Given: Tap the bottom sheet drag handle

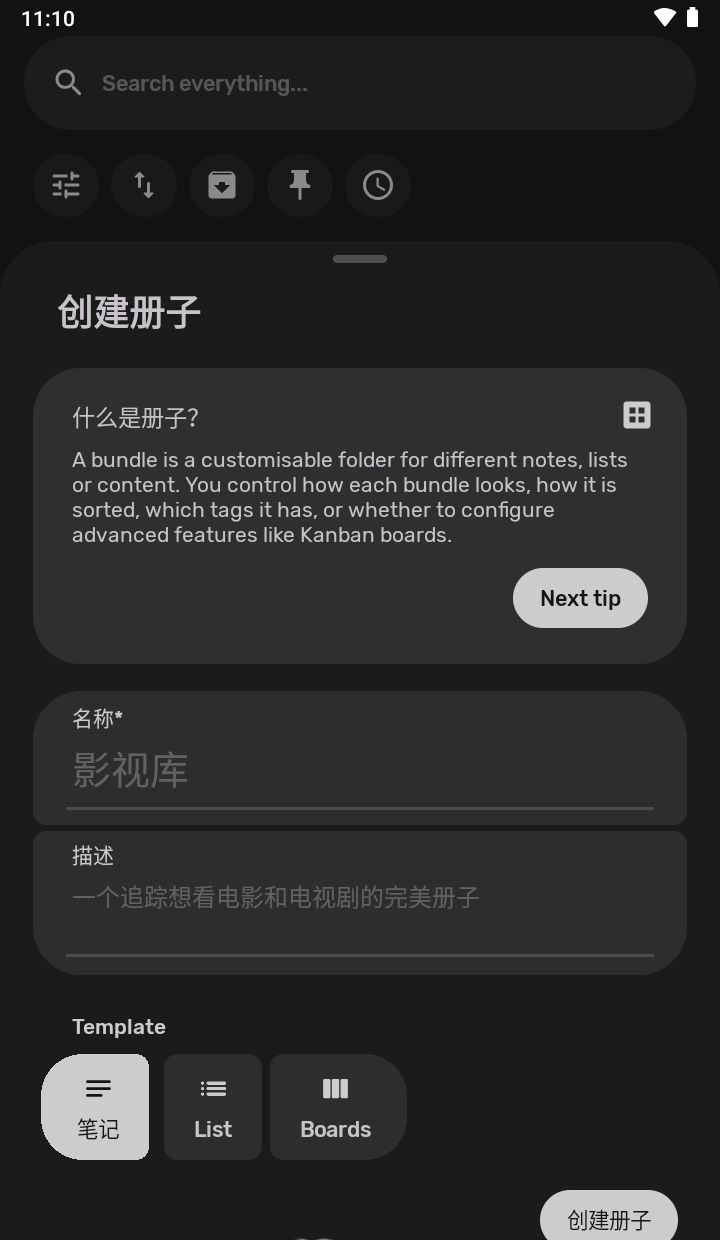Looking at the screenshot, I should (x=360, y=259).
